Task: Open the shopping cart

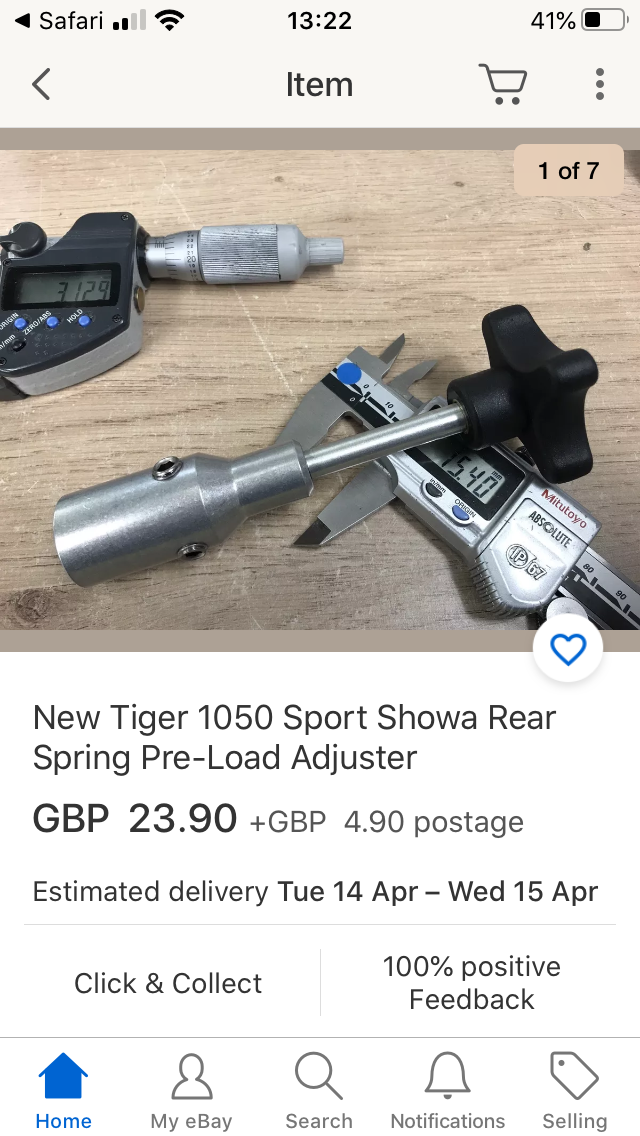Action: pos(502,84)
